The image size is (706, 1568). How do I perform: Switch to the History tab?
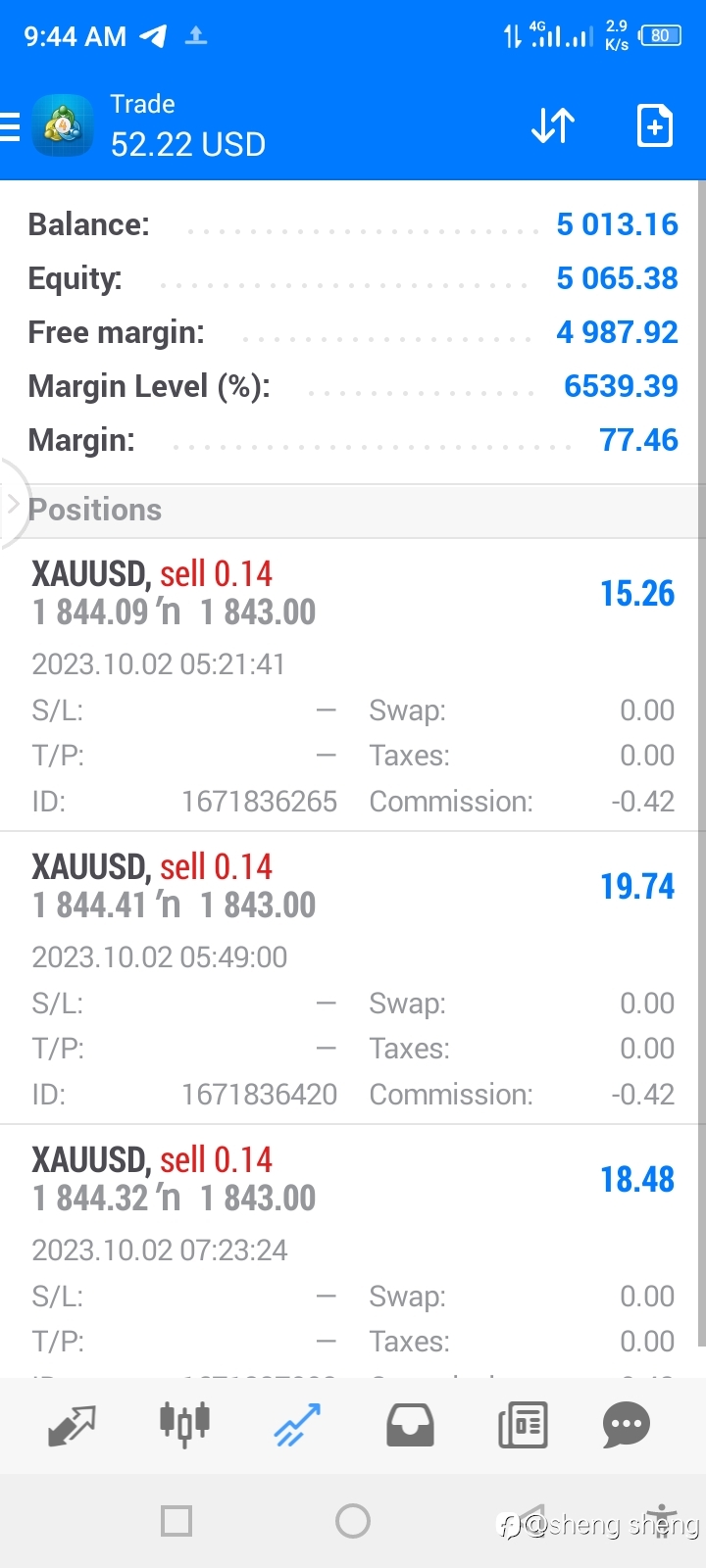[410, 1426]
